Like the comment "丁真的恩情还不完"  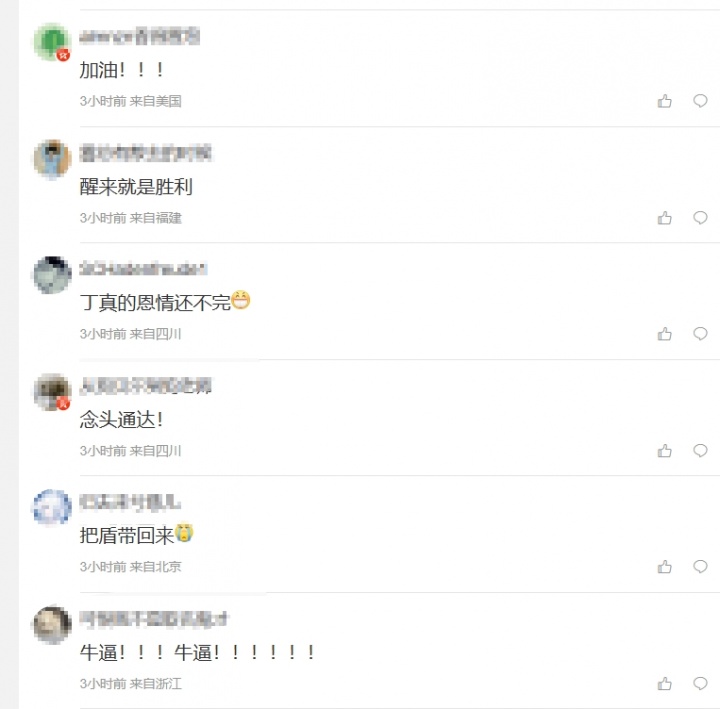tap(665, 334)
